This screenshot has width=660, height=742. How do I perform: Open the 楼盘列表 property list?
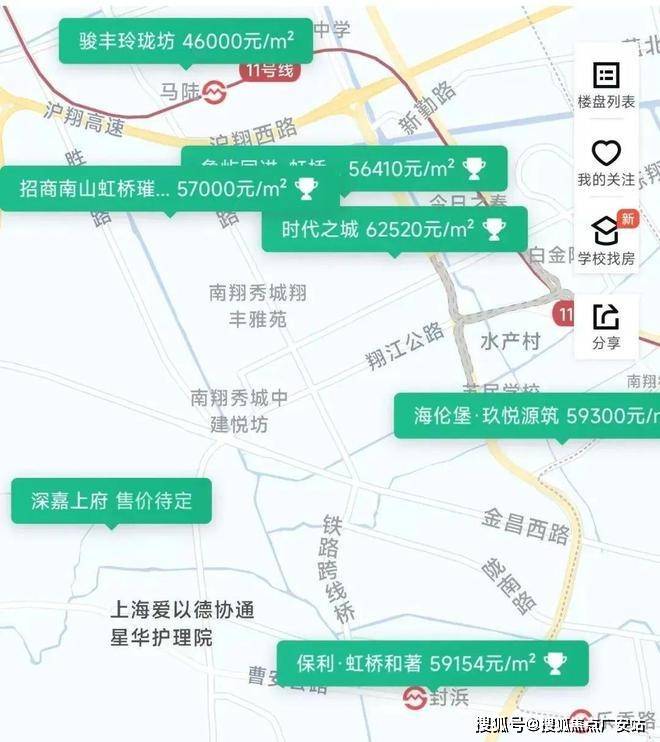click(x=606, y=85)
